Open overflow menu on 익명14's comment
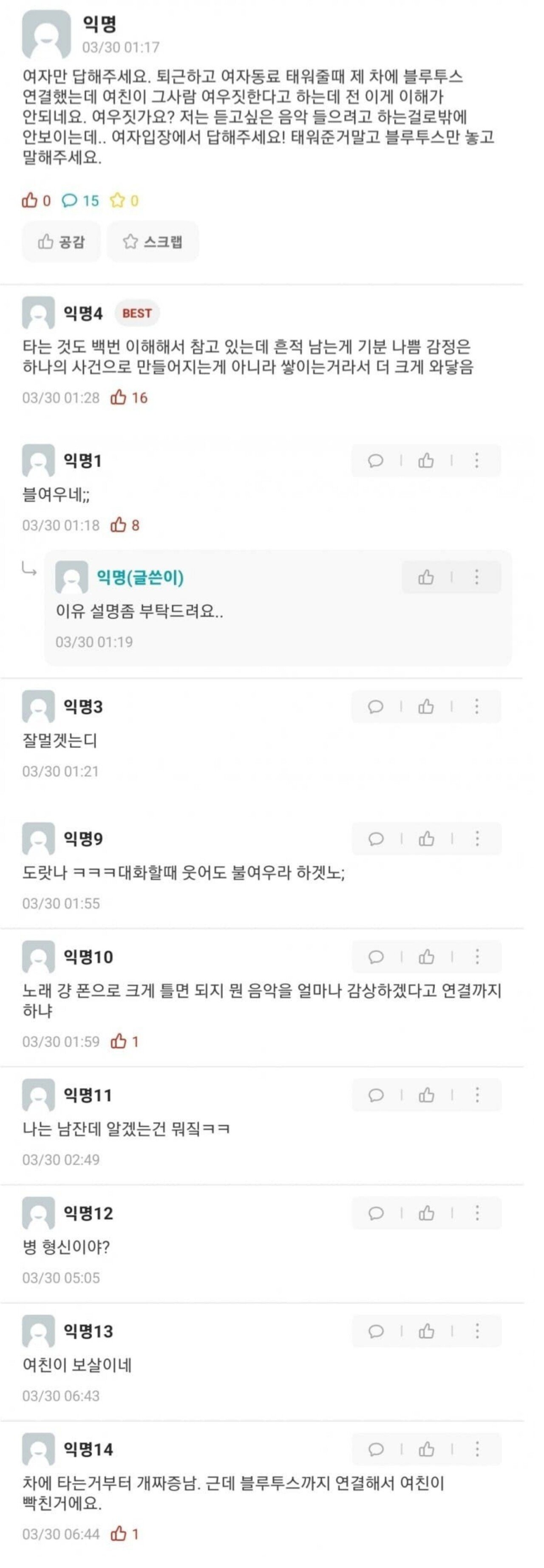Viewport: 544px width, 1568px height. pos(477,1449)
